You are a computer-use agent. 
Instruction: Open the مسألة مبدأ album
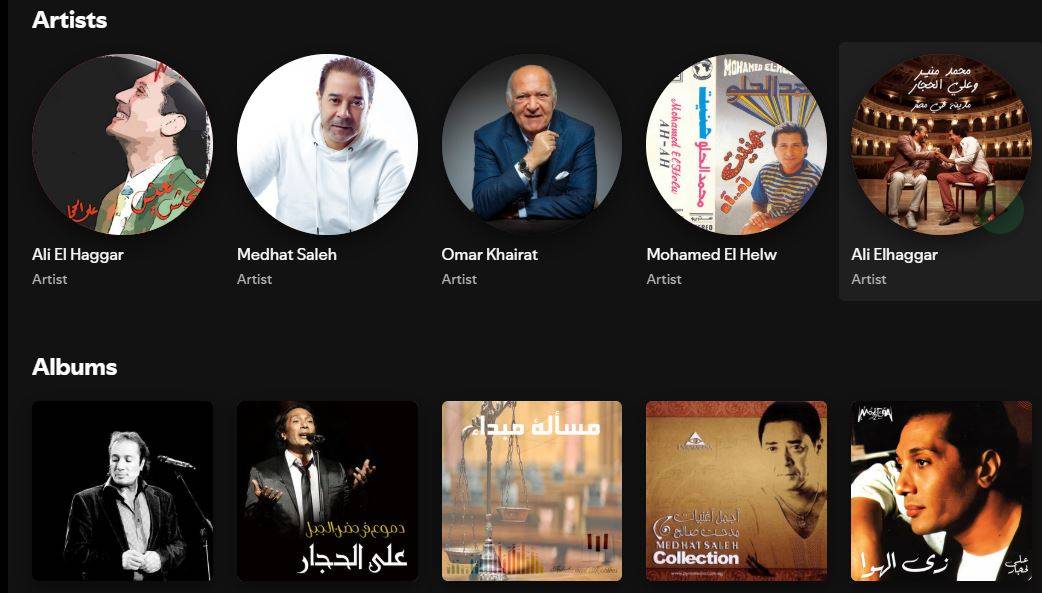[531, 491]
